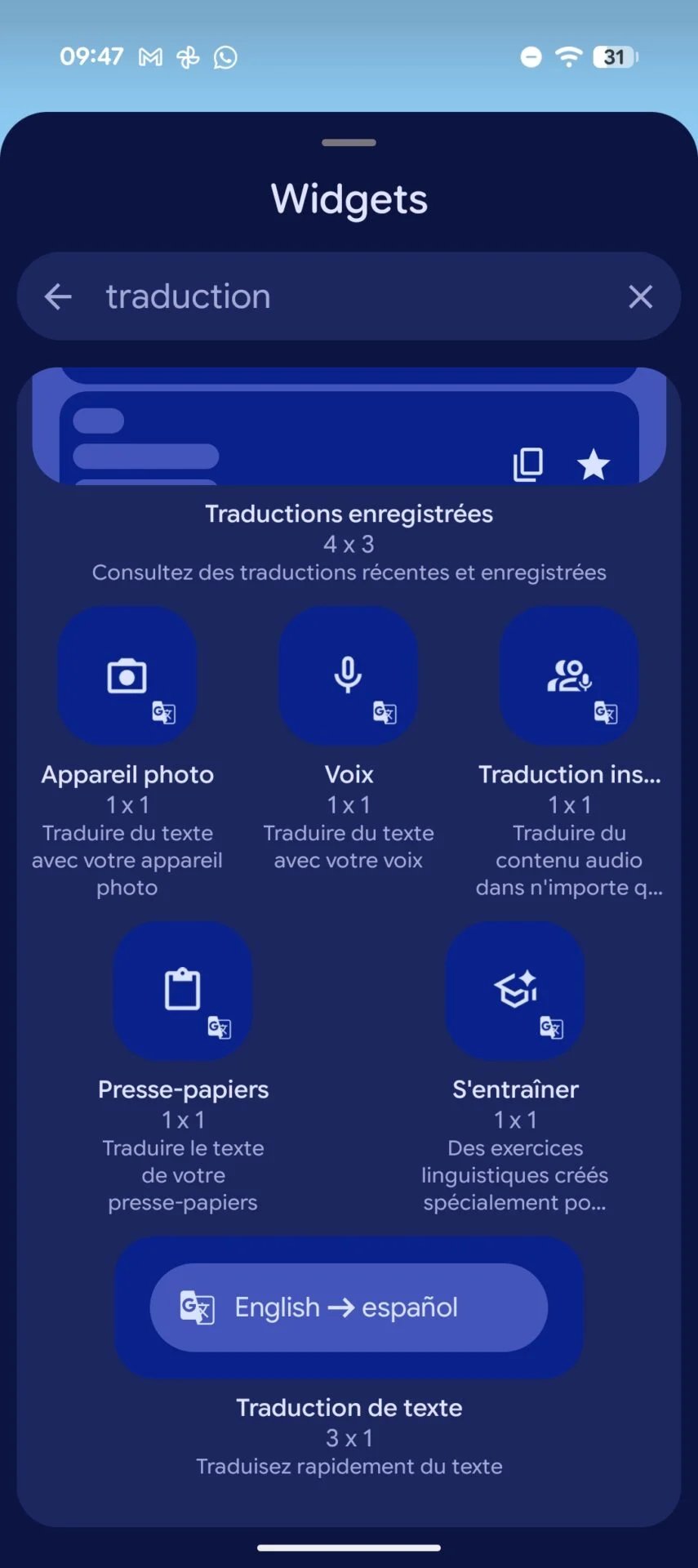Select the Traduction instantanée audio widget
The width and height of the screenshot is (698, 1568).
pos(569,676)
